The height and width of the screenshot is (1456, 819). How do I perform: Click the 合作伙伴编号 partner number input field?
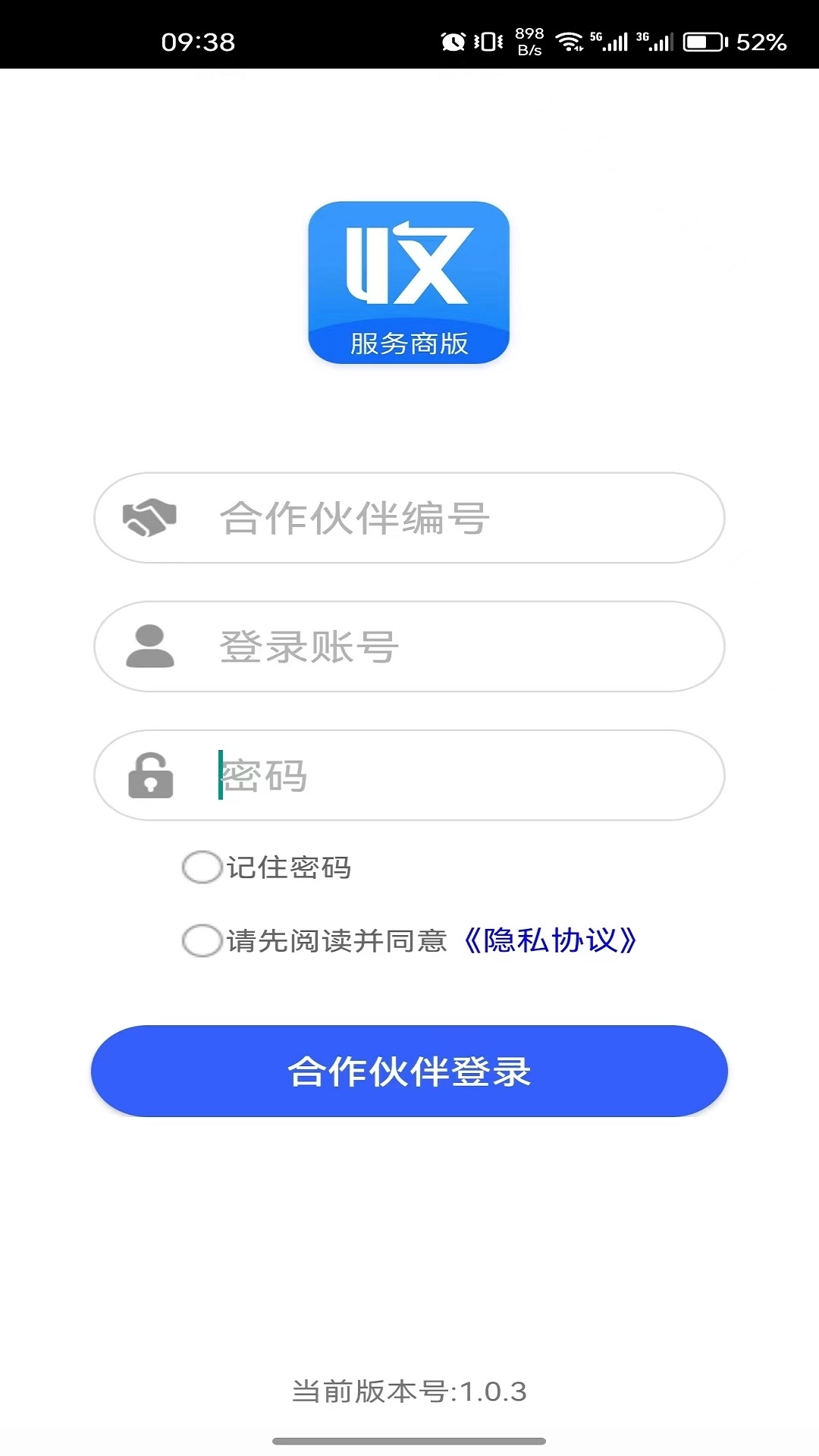409,517
